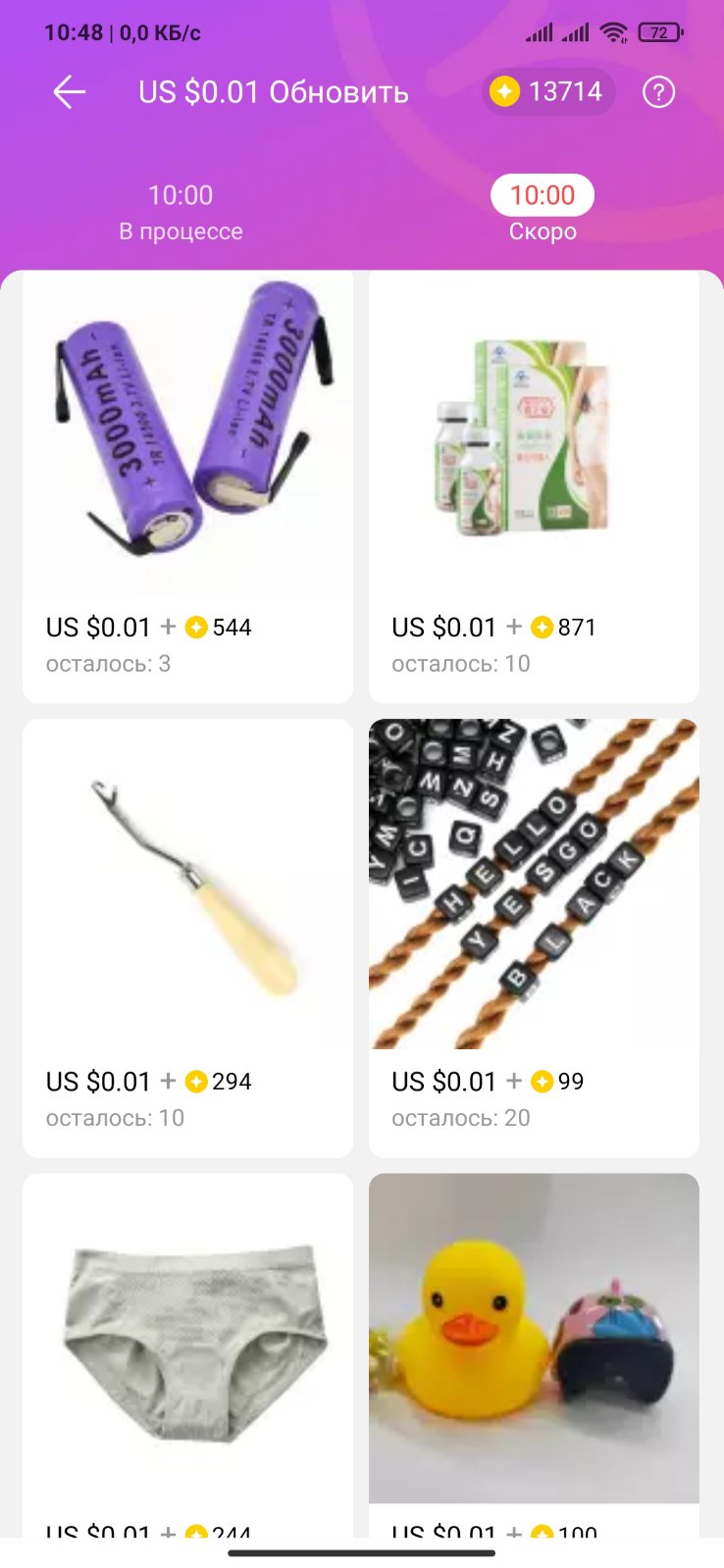724x1568 pixels.
Task: Select the Скоро 10:00 tab
Action: pyautogui.click(x=543, y=212)
